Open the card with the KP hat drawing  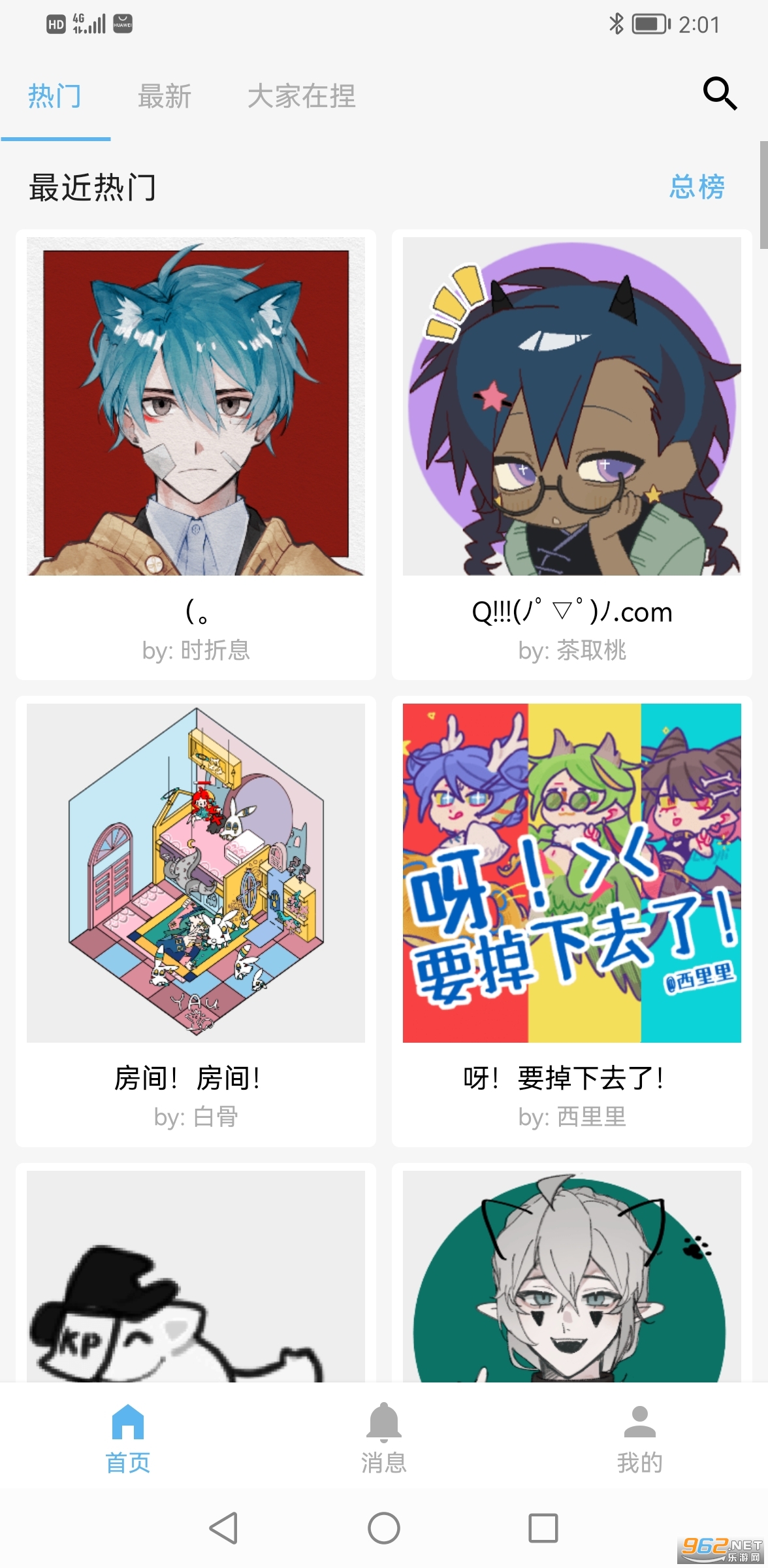(196, 1274)
